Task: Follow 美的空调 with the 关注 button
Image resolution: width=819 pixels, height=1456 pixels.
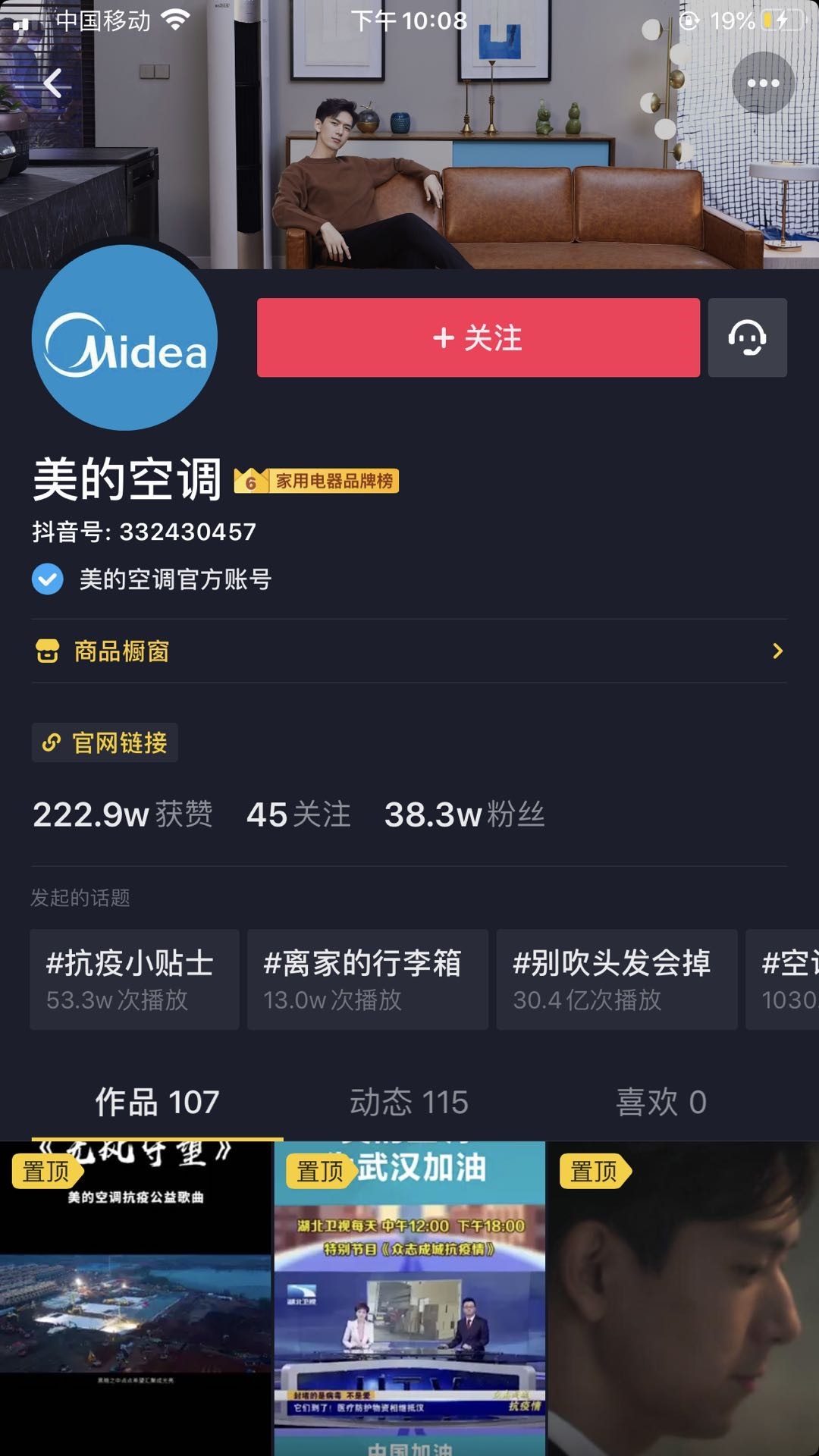Action: [478, 337]
